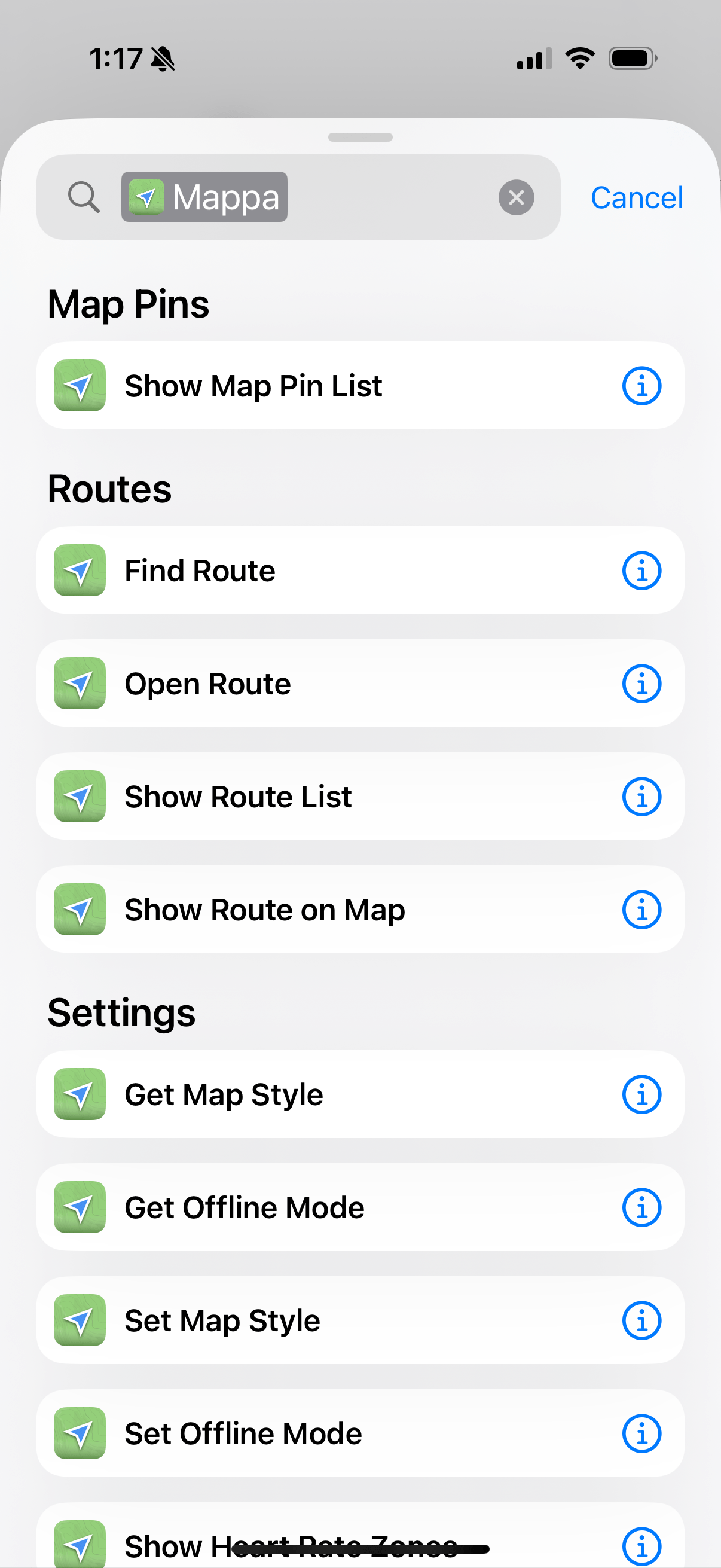
Task: Add the Set Offline Mode action
Action: click(243, 1433)
